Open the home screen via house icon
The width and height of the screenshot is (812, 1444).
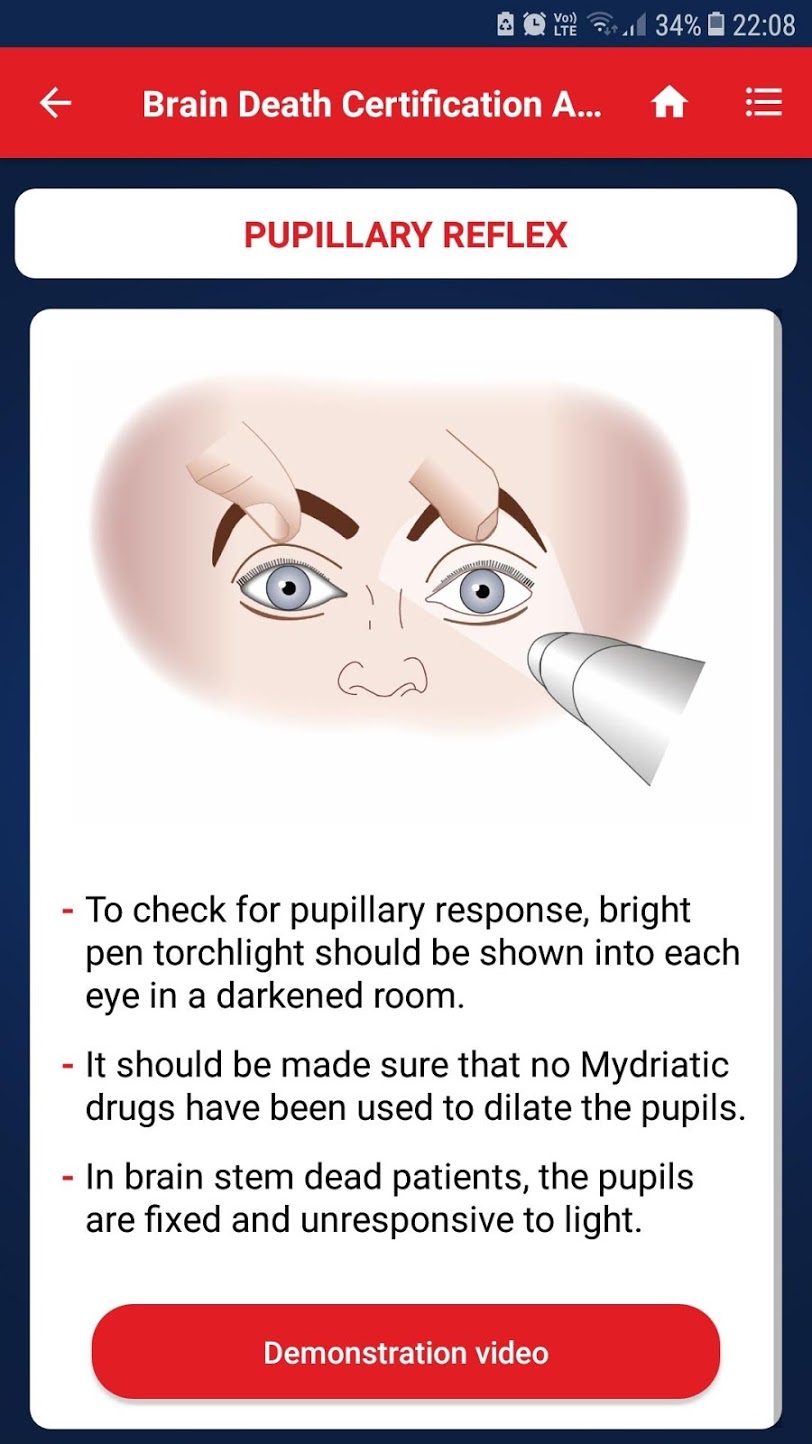669,102
